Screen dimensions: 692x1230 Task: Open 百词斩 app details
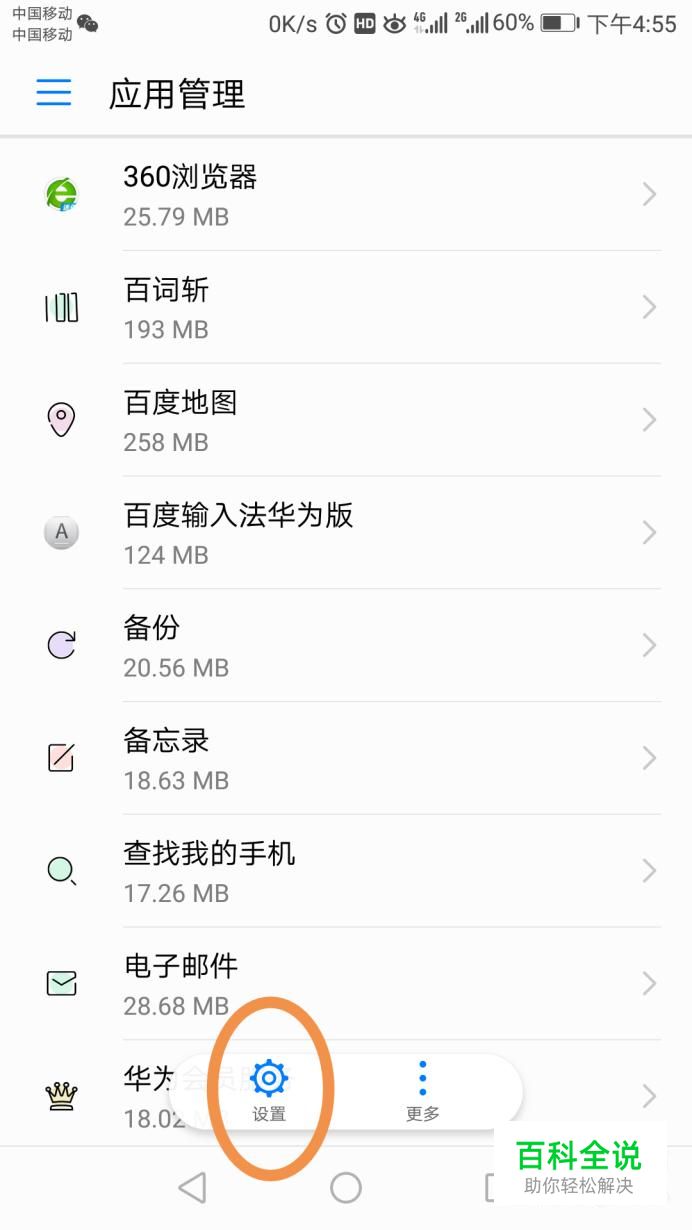pos(346,308)
